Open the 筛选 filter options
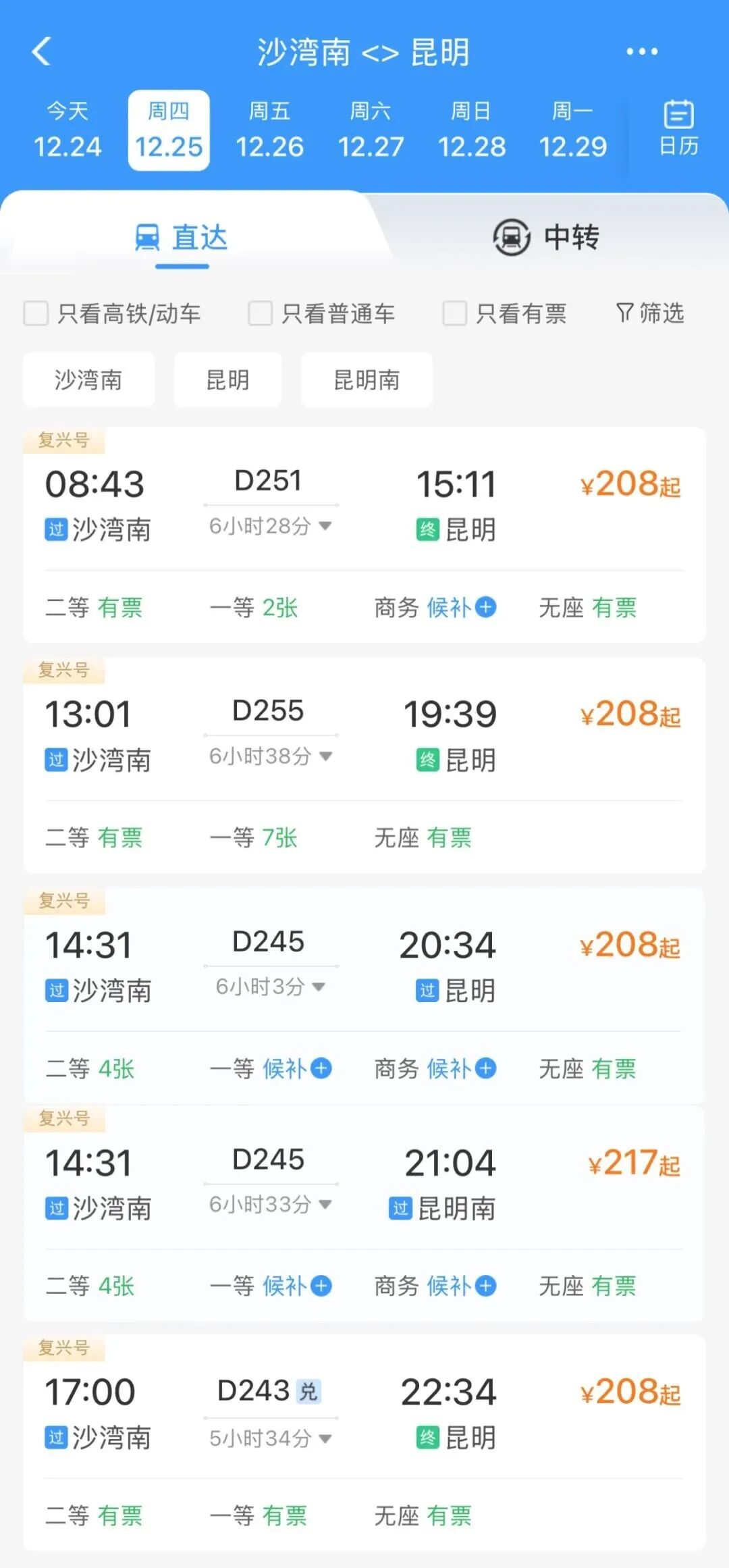This screenshot has height=1568, width=729. [x=650, y=313]
